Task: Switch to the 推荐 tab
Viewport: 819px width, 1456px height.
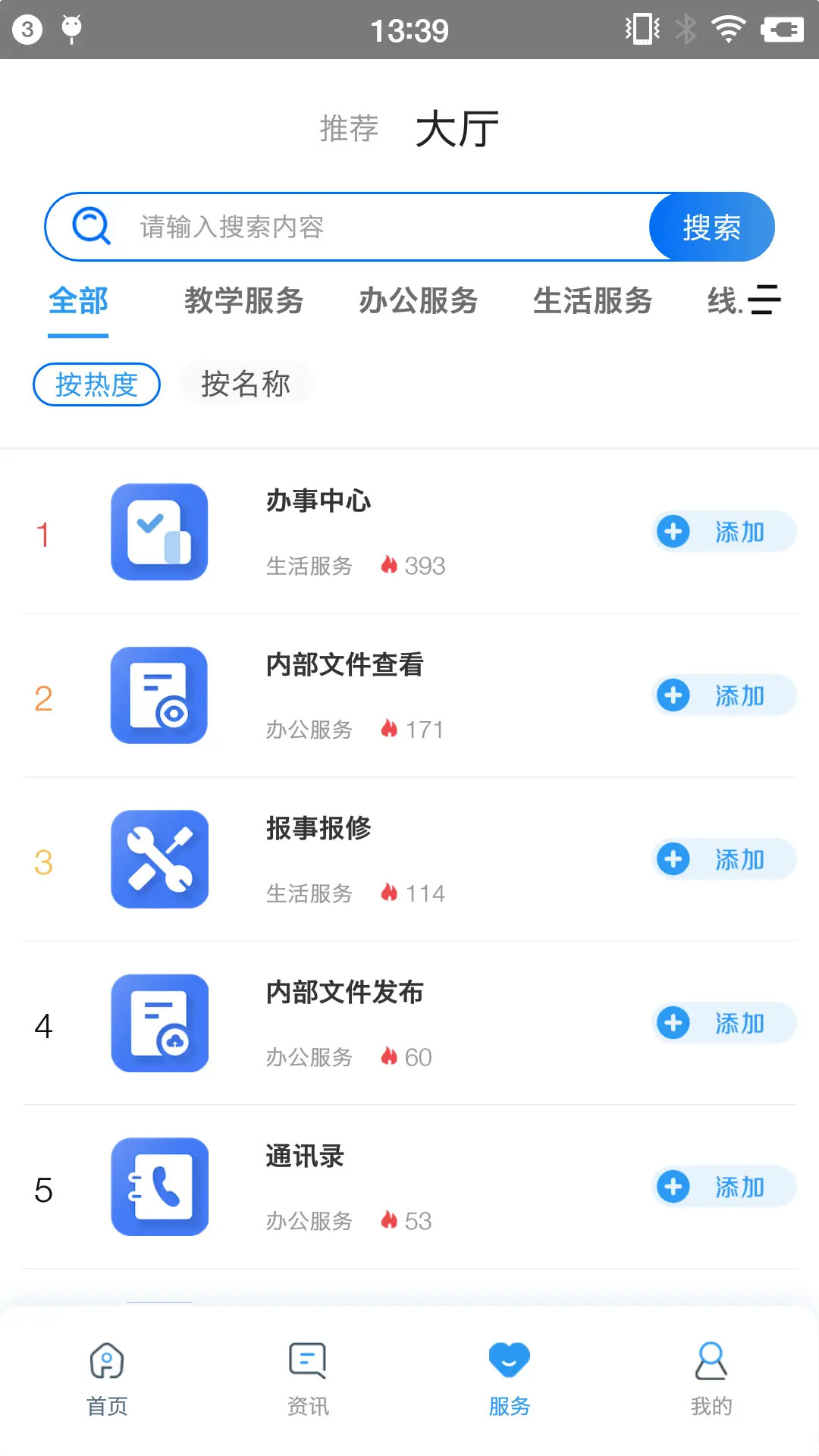Action: 350,127
